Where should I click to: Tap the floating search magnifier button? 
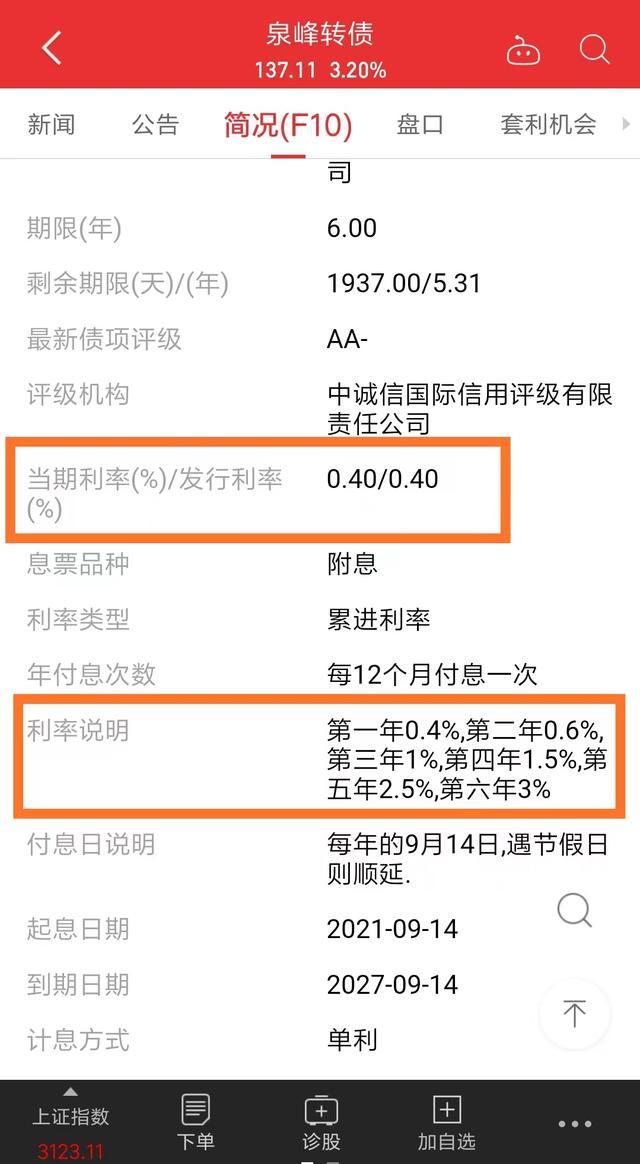click(575, 909)
